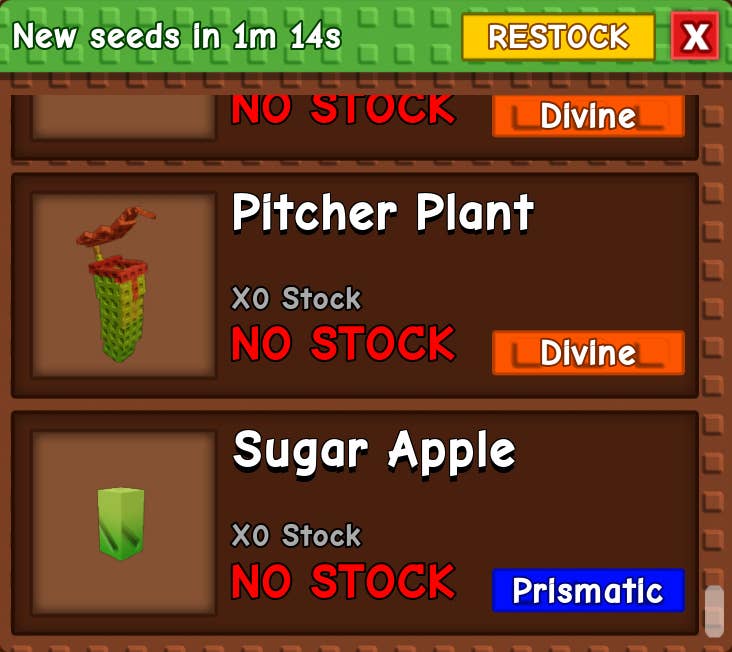Tap the yellow RESTOCK button
The image size is (732, 652).
[558, 38]
